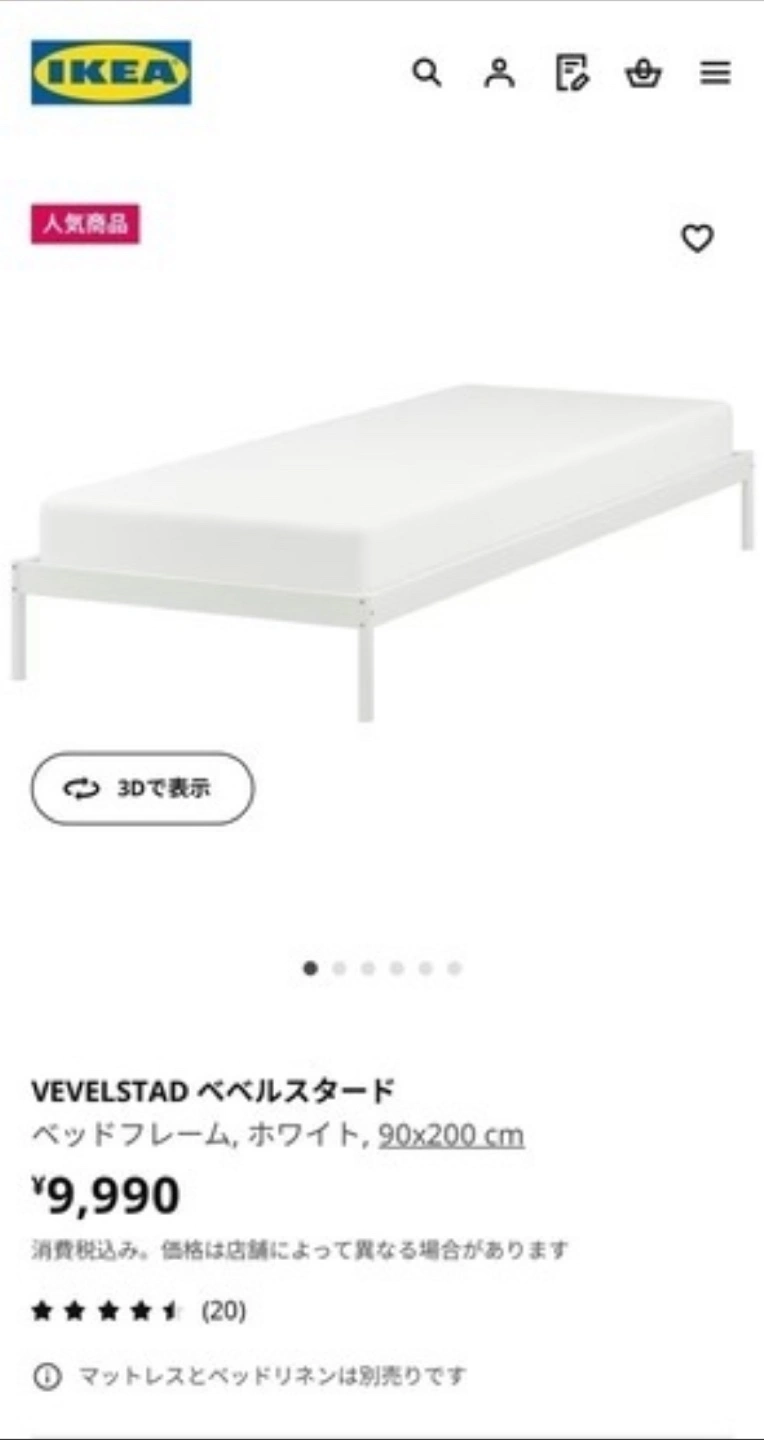Add VEVELSTAD to favorites with the heart

pos(697,238)
